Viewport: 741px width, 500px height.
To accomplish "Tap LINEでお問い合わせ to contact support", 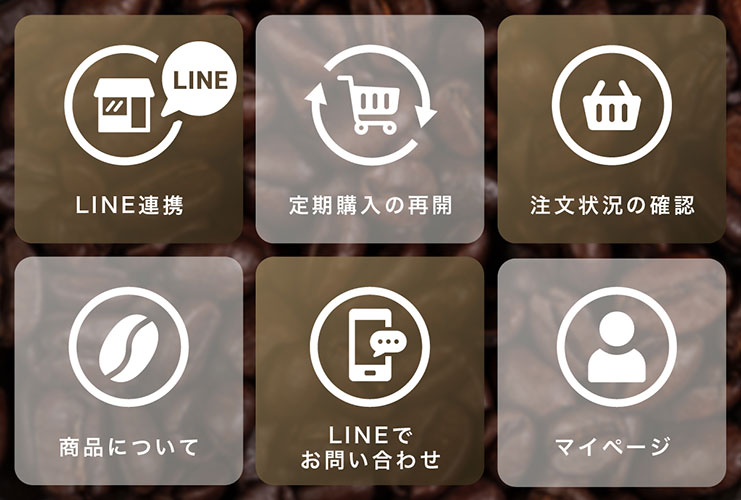I will 370,372.
